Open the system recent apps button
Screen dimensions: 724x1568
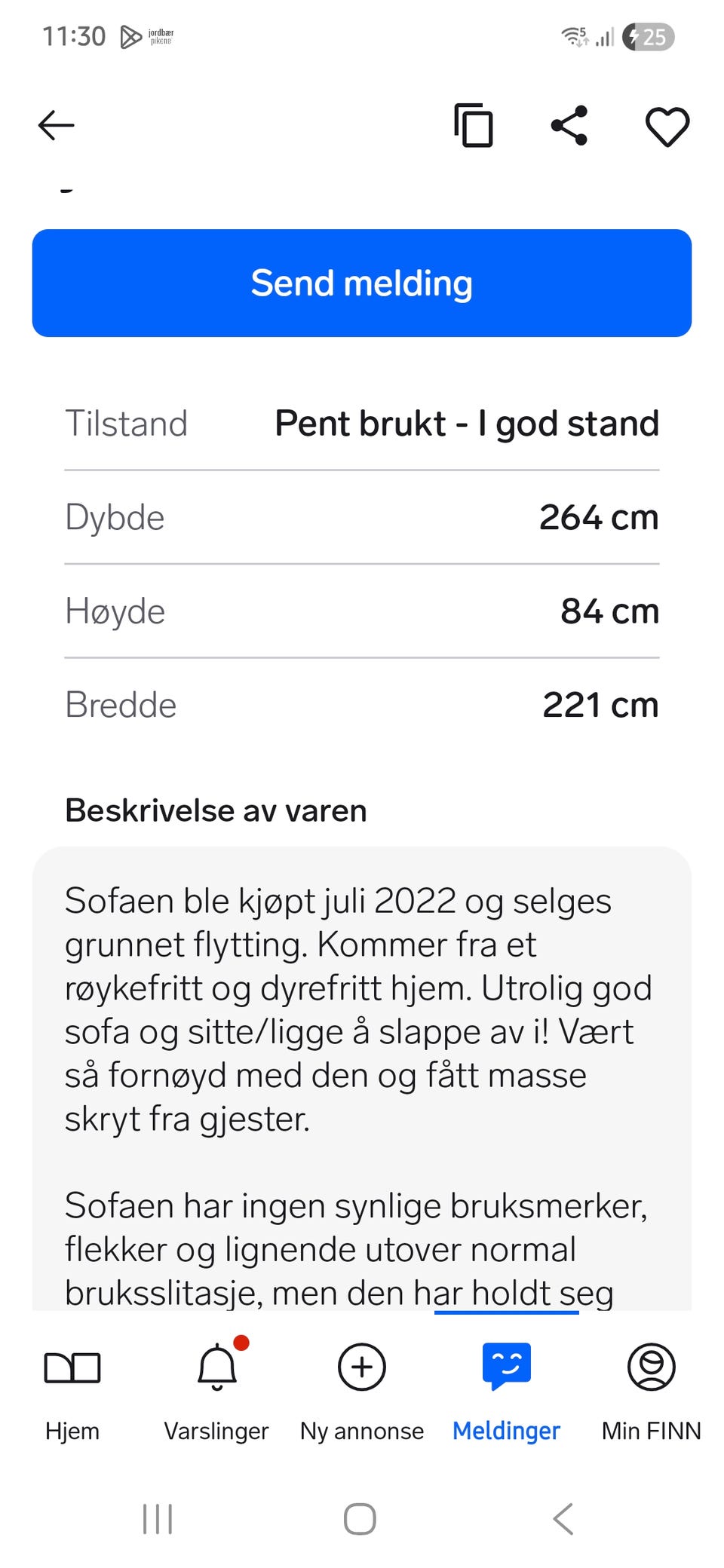click(x=158, y=1518)
